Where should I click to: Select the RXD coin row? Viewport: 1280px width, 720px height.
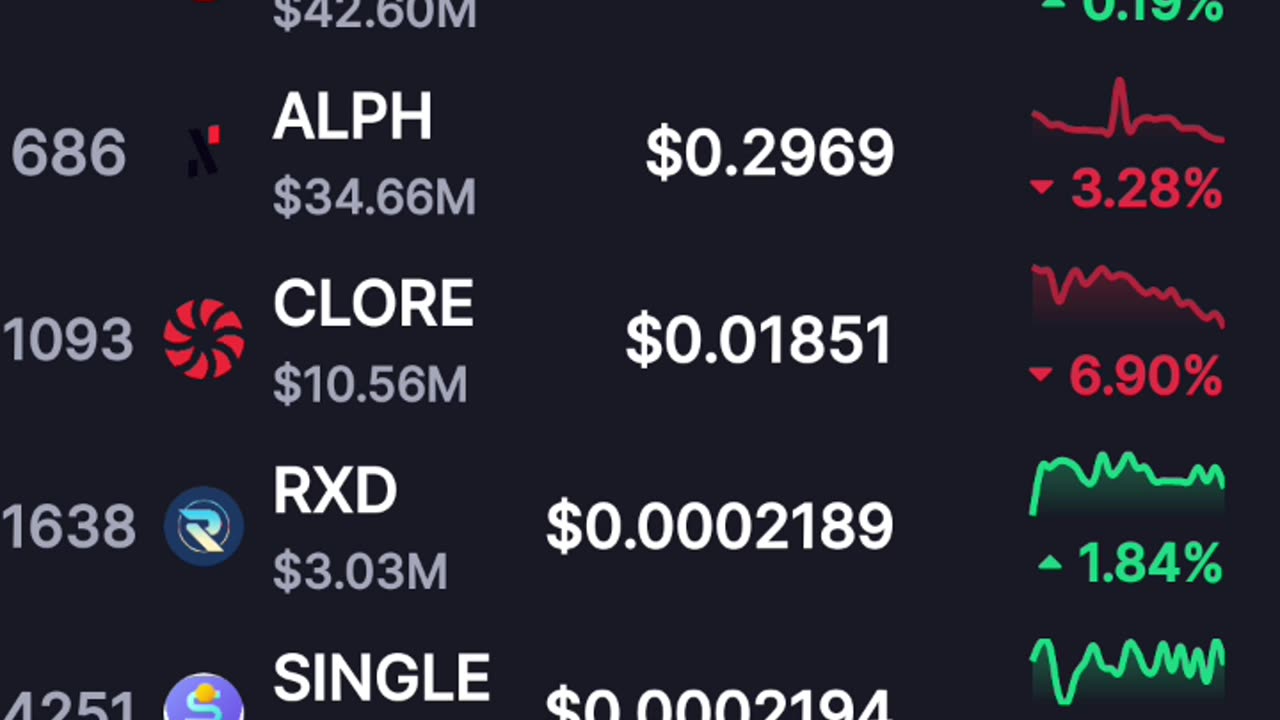click(x=334, y=492)
